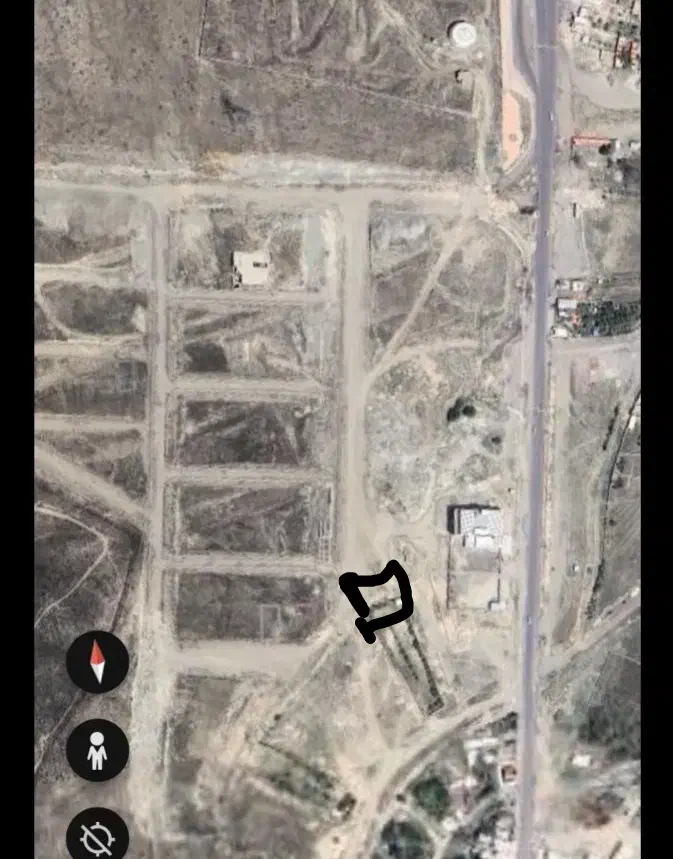This screenshot has width=673, height=859.
Task: Activate the Street View pegman
Action: point(97,750)
